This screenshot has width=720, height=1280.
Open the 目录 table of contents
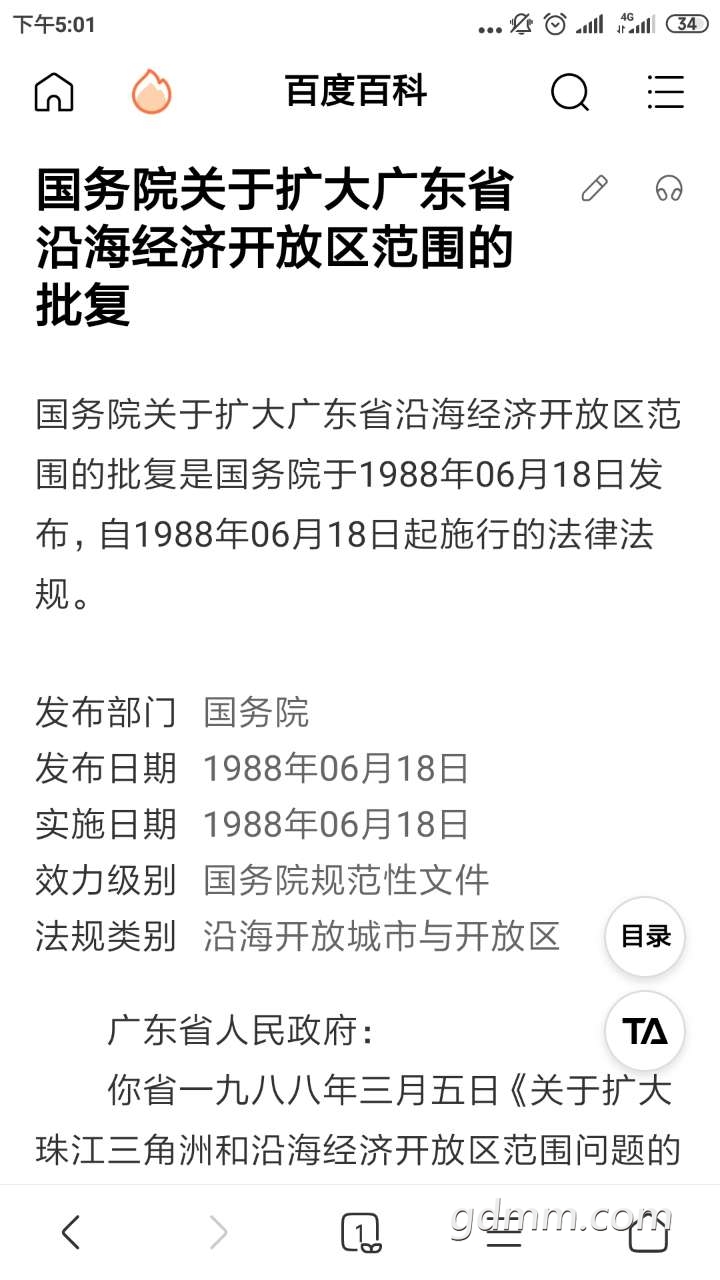[x=645, y=937]
